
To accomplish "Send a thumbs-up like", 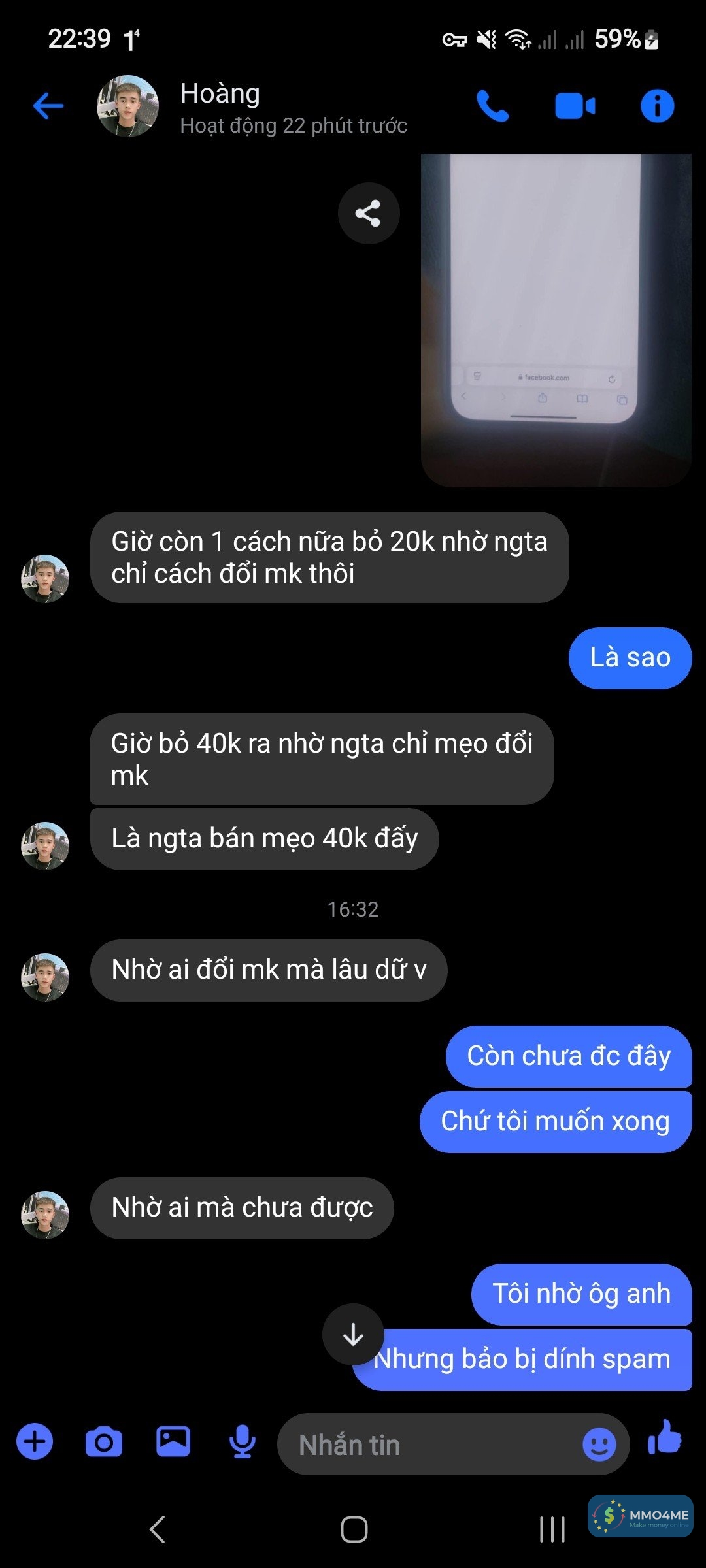I will pos(665,1439).
